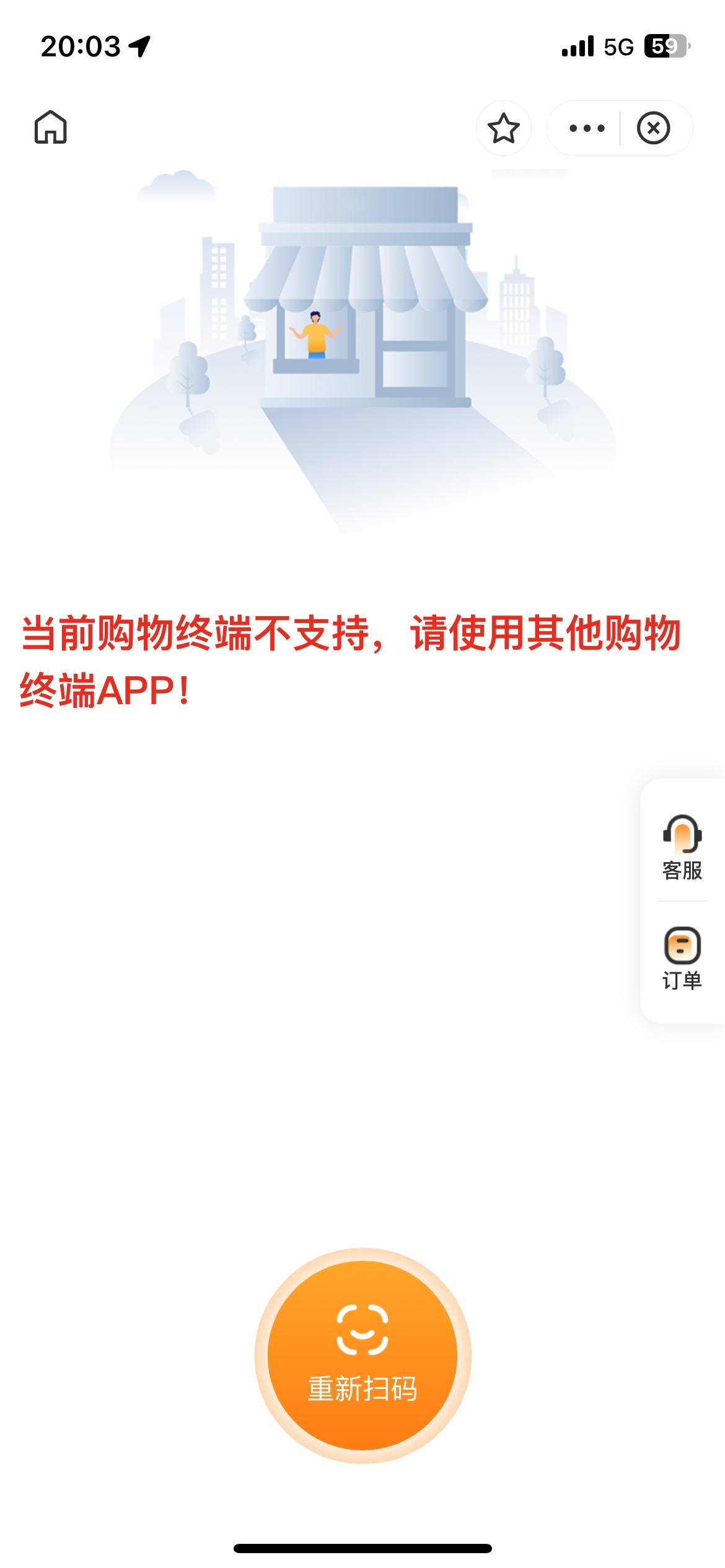
Task: Go to the mini program home page
Action: 50,128
